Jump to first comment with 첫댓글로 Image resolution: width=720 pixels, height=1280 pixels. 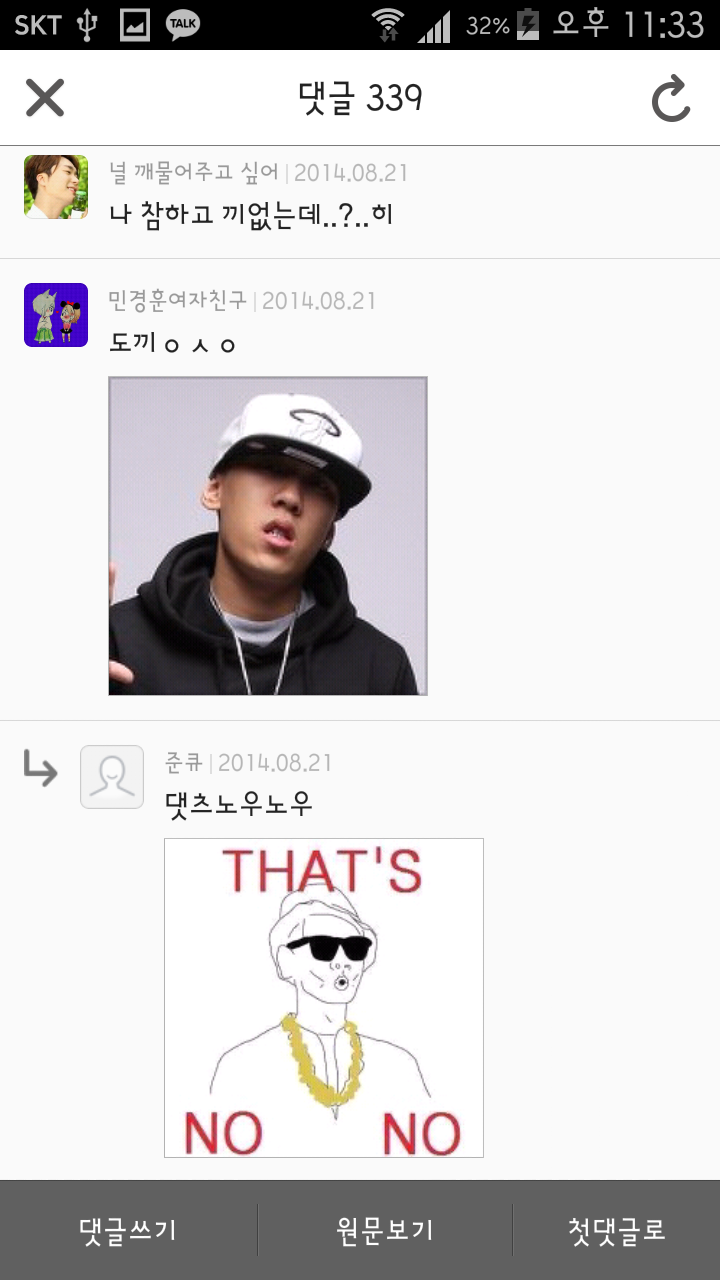click(616, 1230)
